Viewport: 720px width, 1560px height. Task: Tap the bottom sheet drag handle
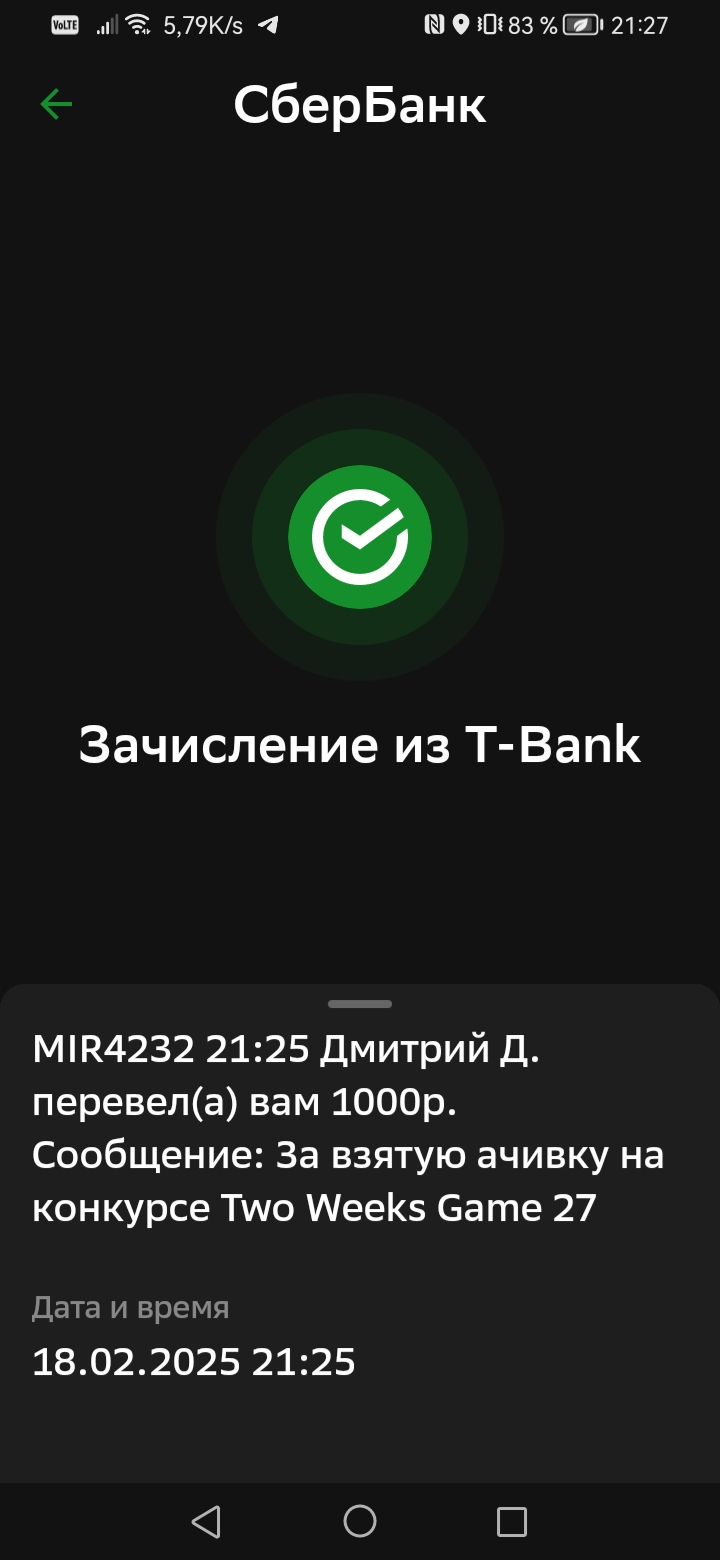pyautogui.click(x=360, y=1003)
